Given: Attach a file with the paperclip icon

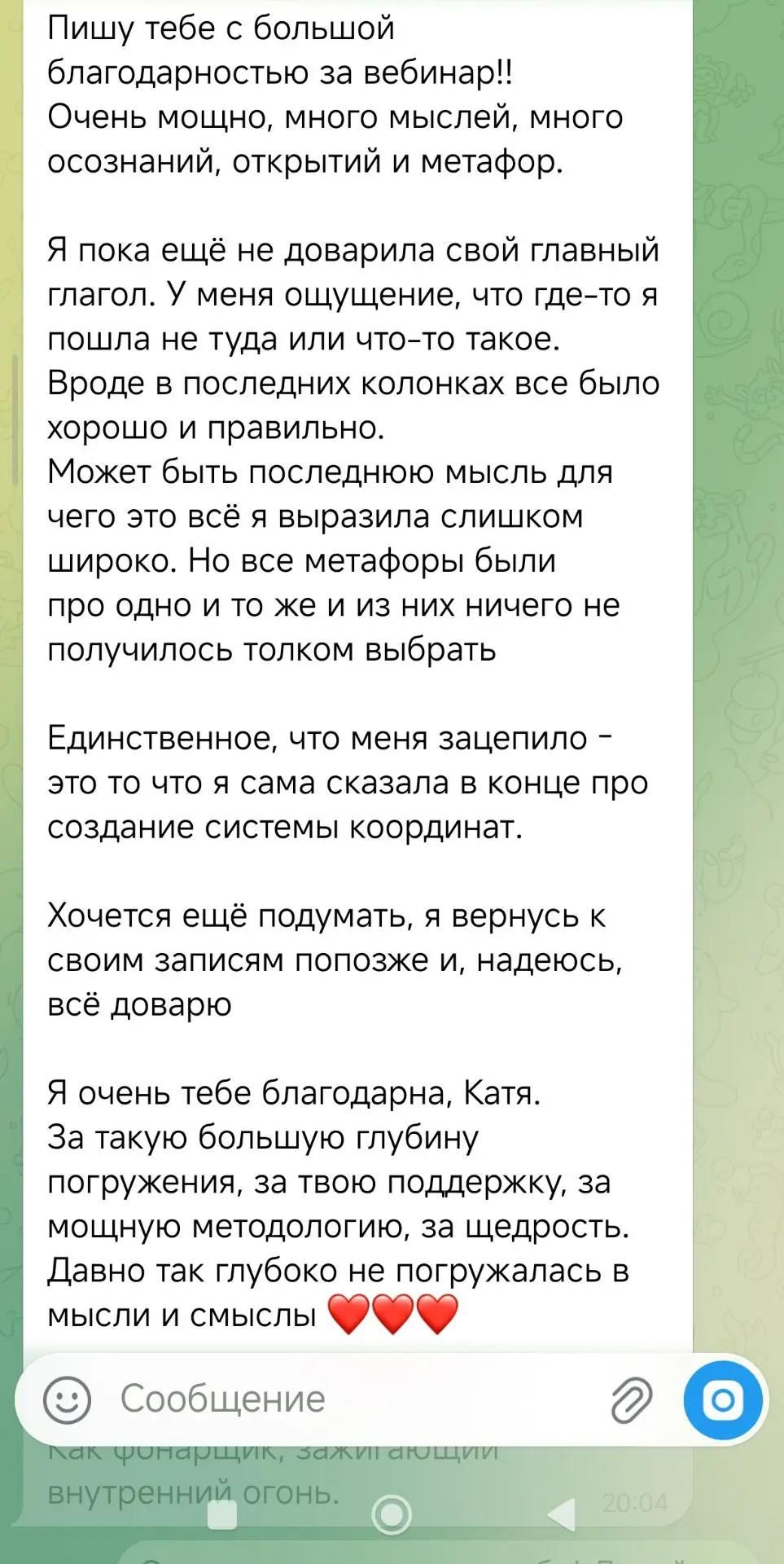Looking at the screenshot, I should [x=632, y=1399].
